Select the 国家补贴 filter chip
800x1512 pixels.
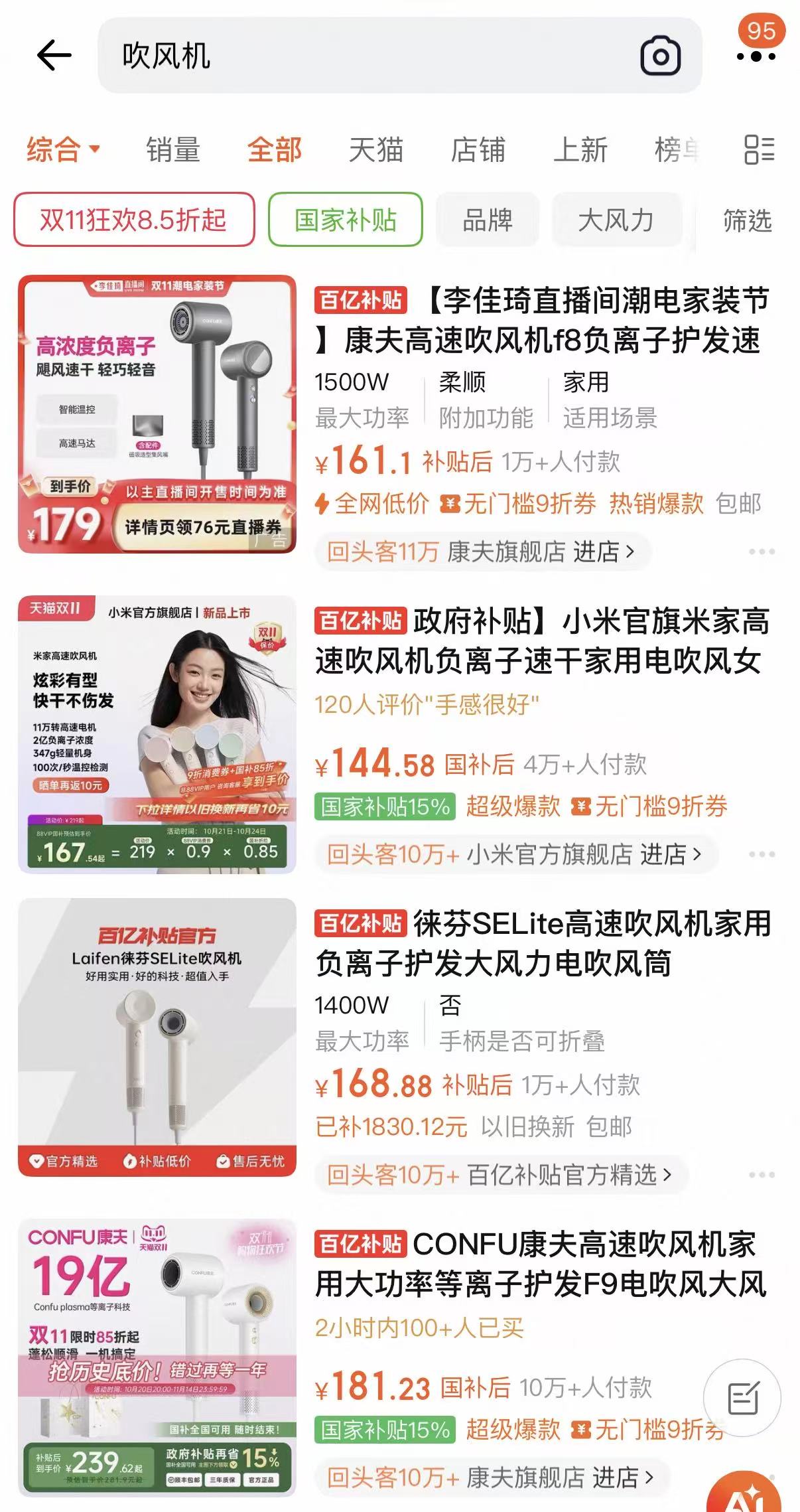coord(345,220)
